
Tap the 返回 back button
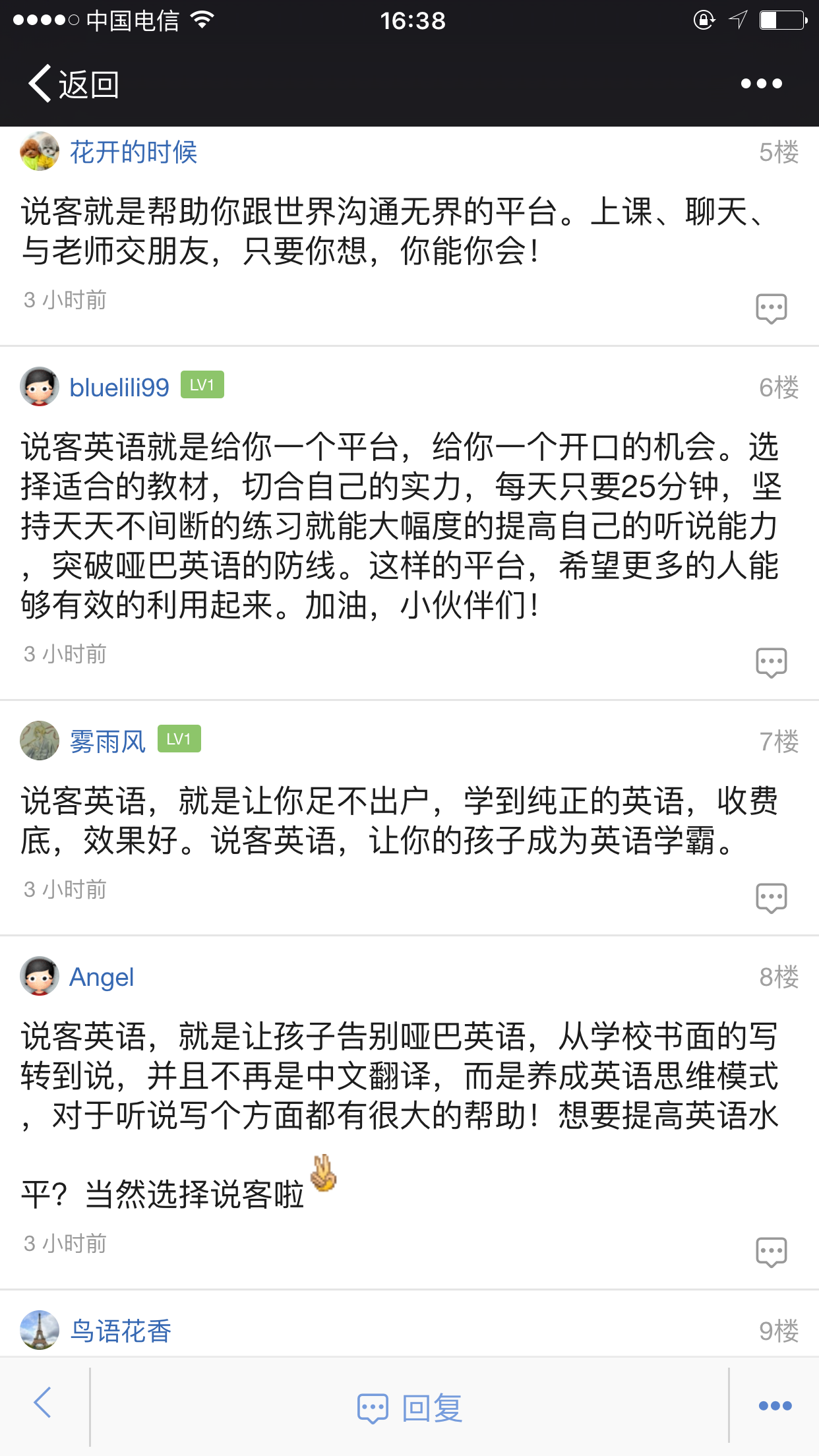pos(73,84)
